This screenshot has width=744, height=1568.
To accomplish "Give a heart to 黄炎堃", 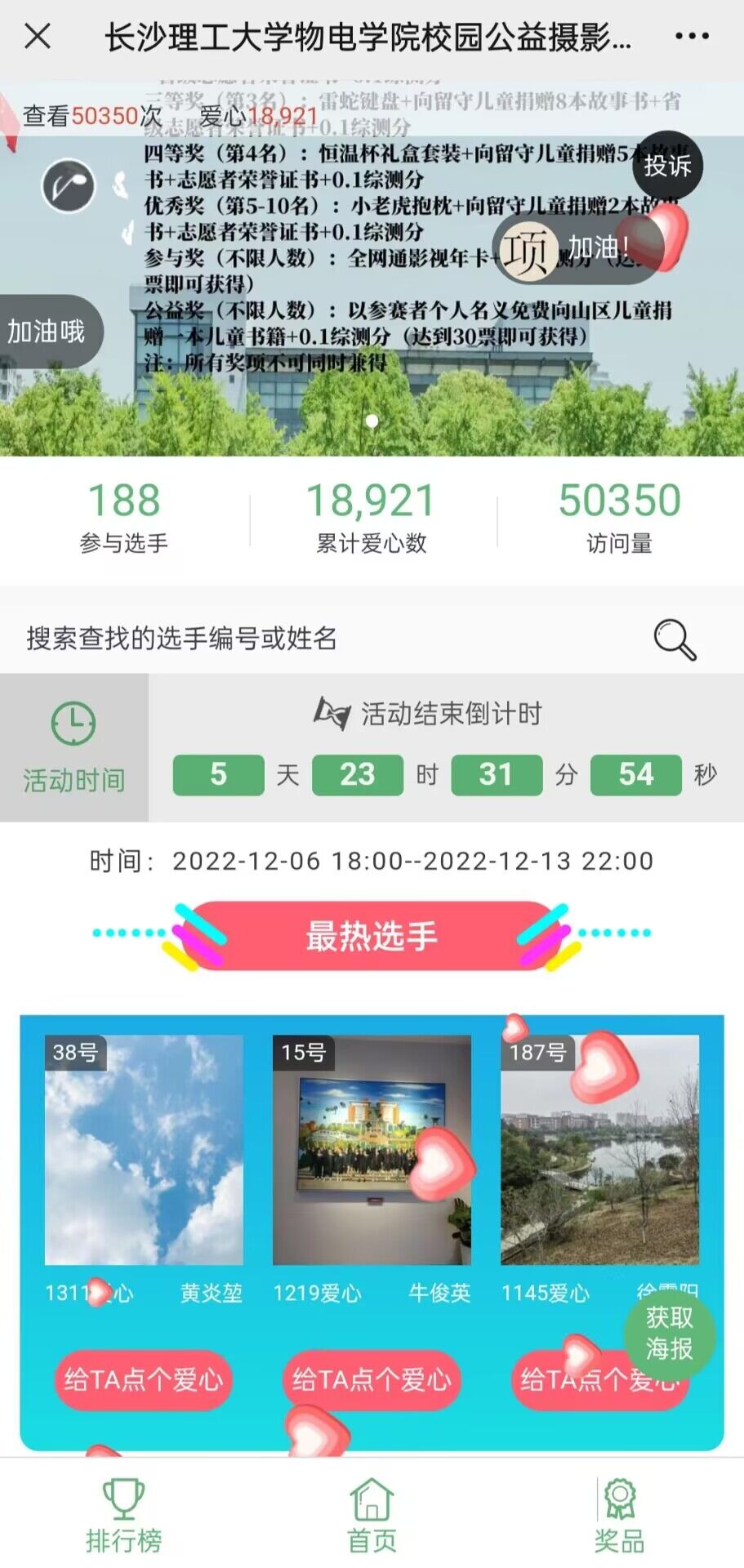I will pos(144,1379).
